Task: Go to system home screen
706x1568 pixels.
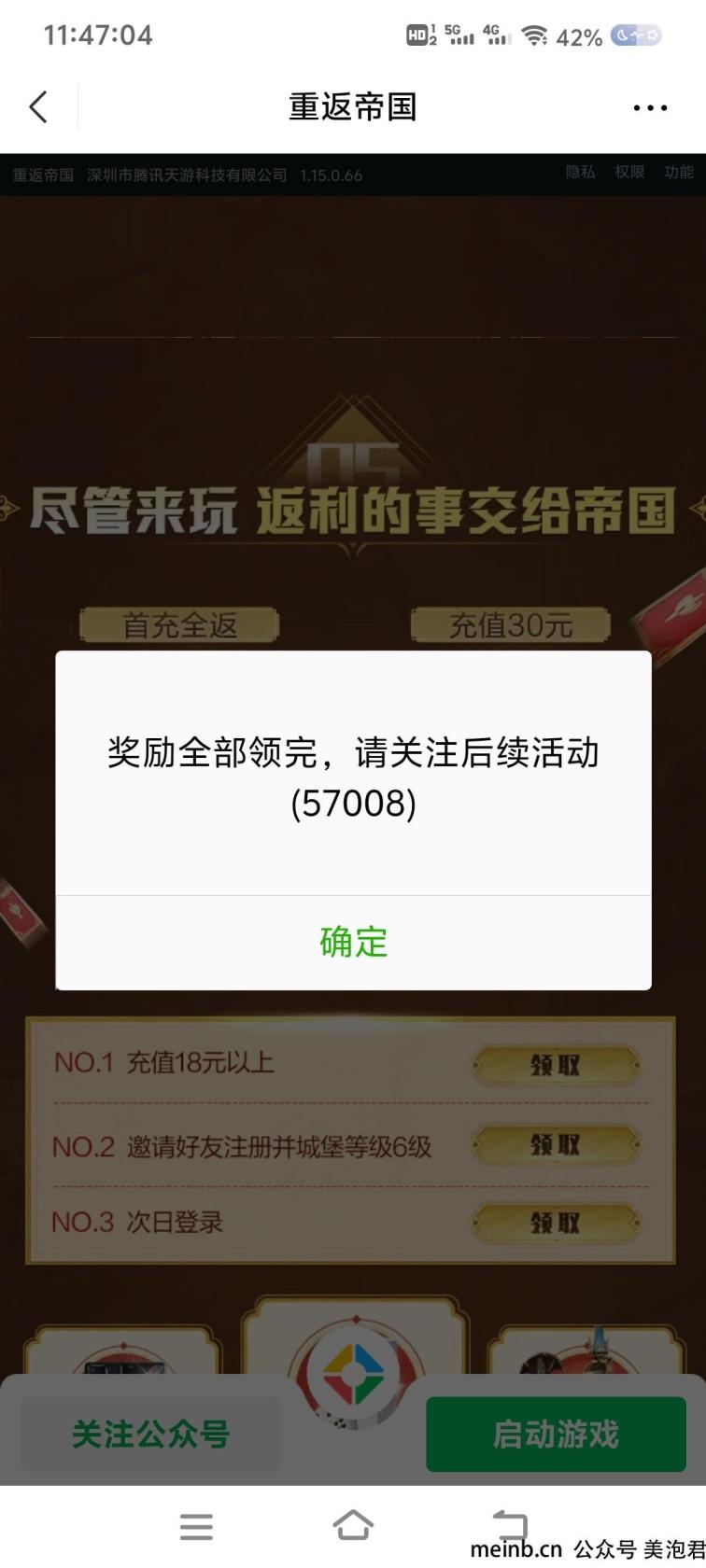Action: tap(353, 1527)
